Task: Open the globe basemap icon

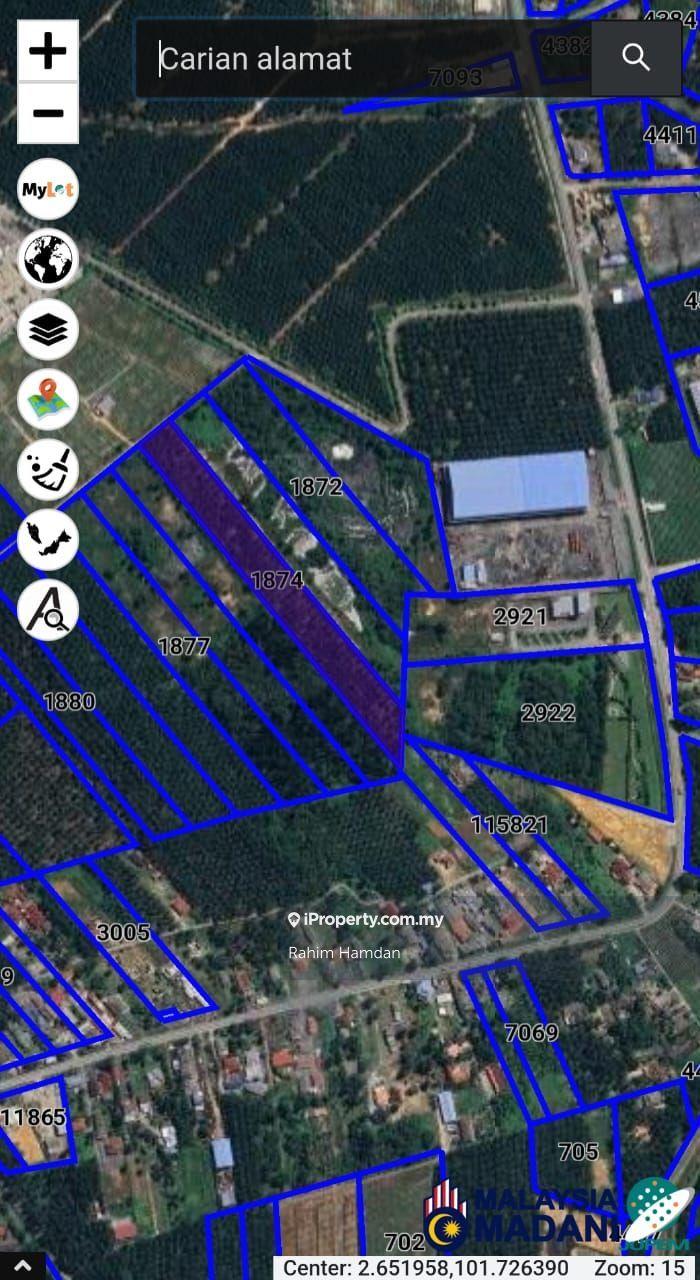Action: coord(48,259)
